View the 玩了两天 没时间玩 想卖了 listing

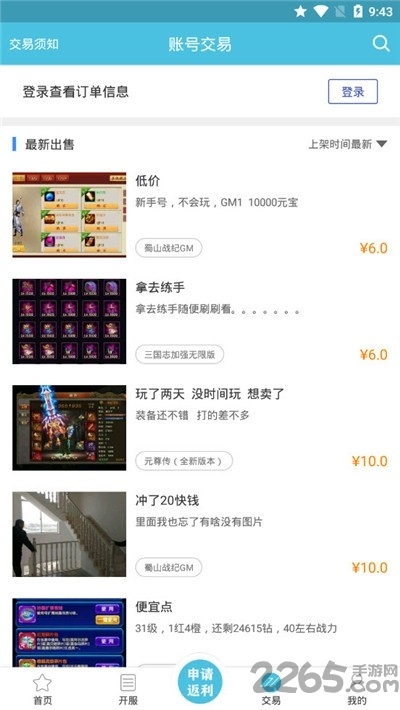(x=200, y=427)
